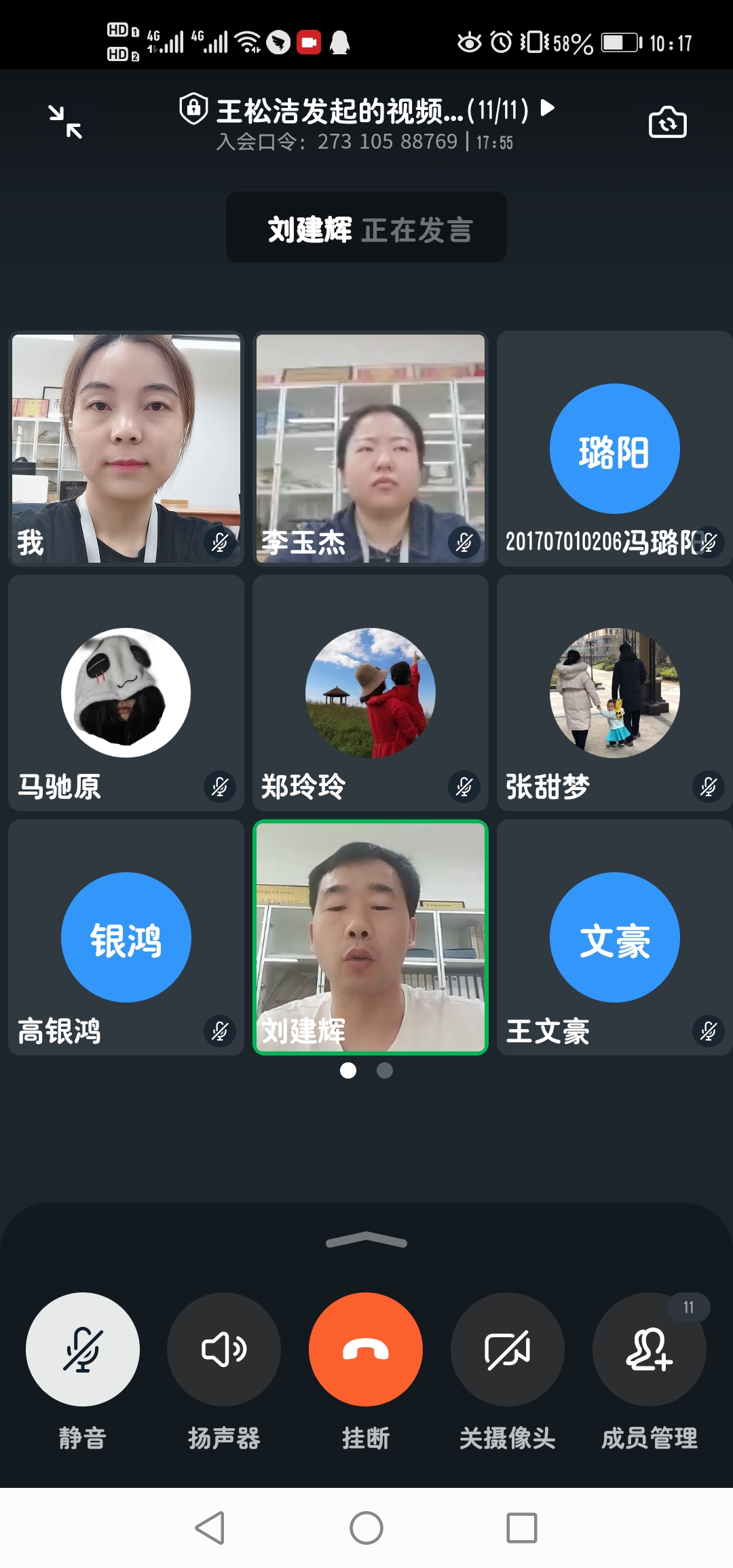Toggle the 静音 mute button
Screen dimensions: 733x1568
(83, 1349)
